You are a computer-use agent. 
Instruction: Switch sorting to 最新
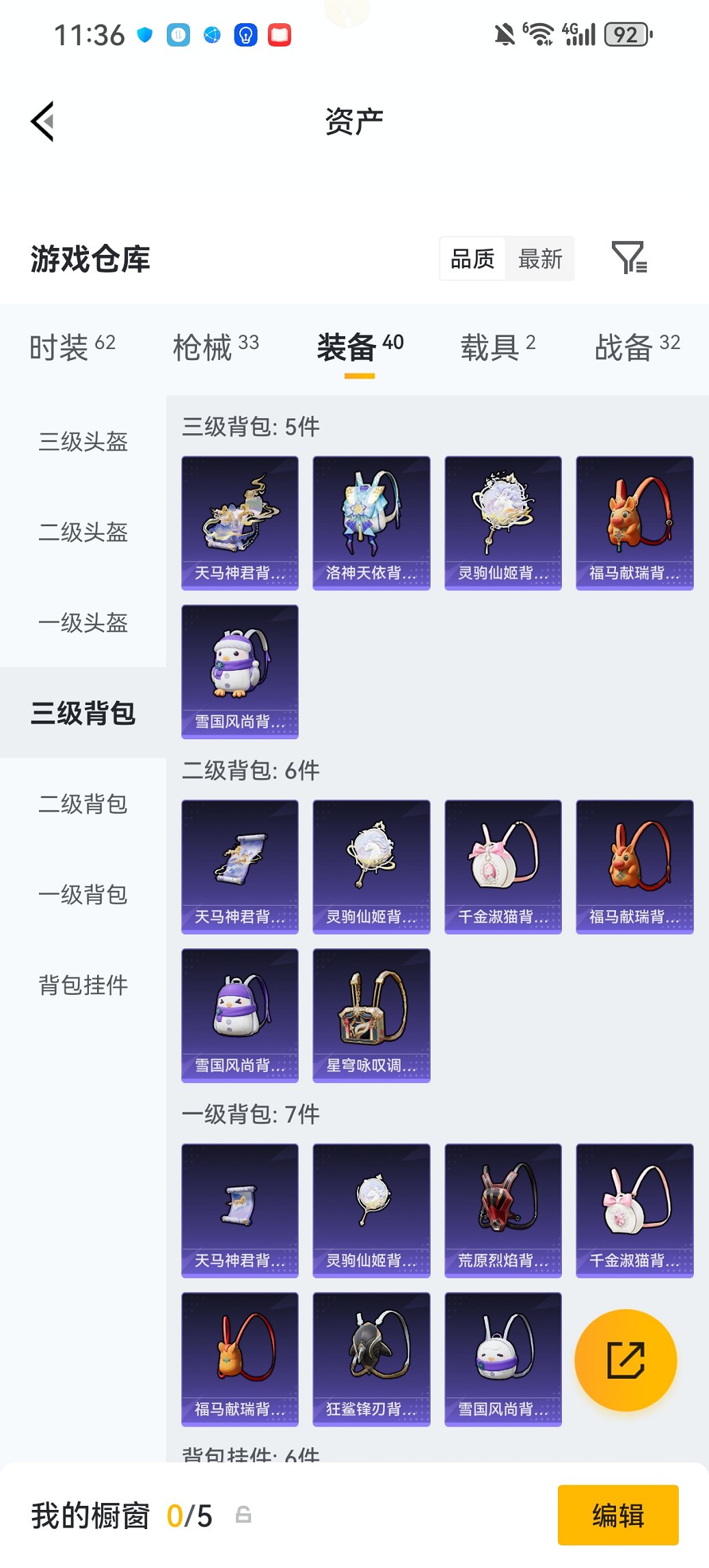(x=541, y=259)
